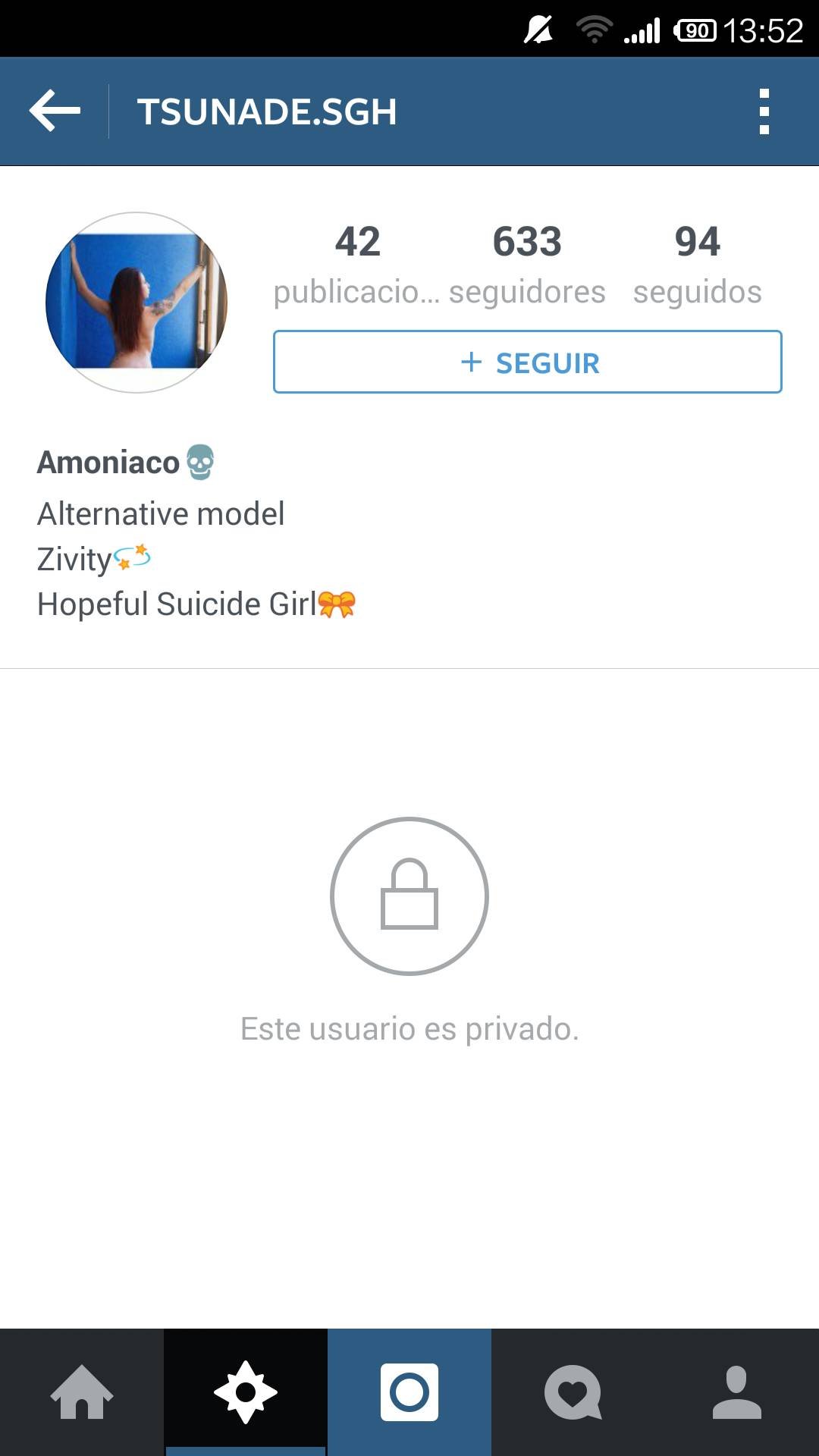Open the profile picture
Image resolution: width=819 pixels, height=1456 pixels.
click(136, 302)
